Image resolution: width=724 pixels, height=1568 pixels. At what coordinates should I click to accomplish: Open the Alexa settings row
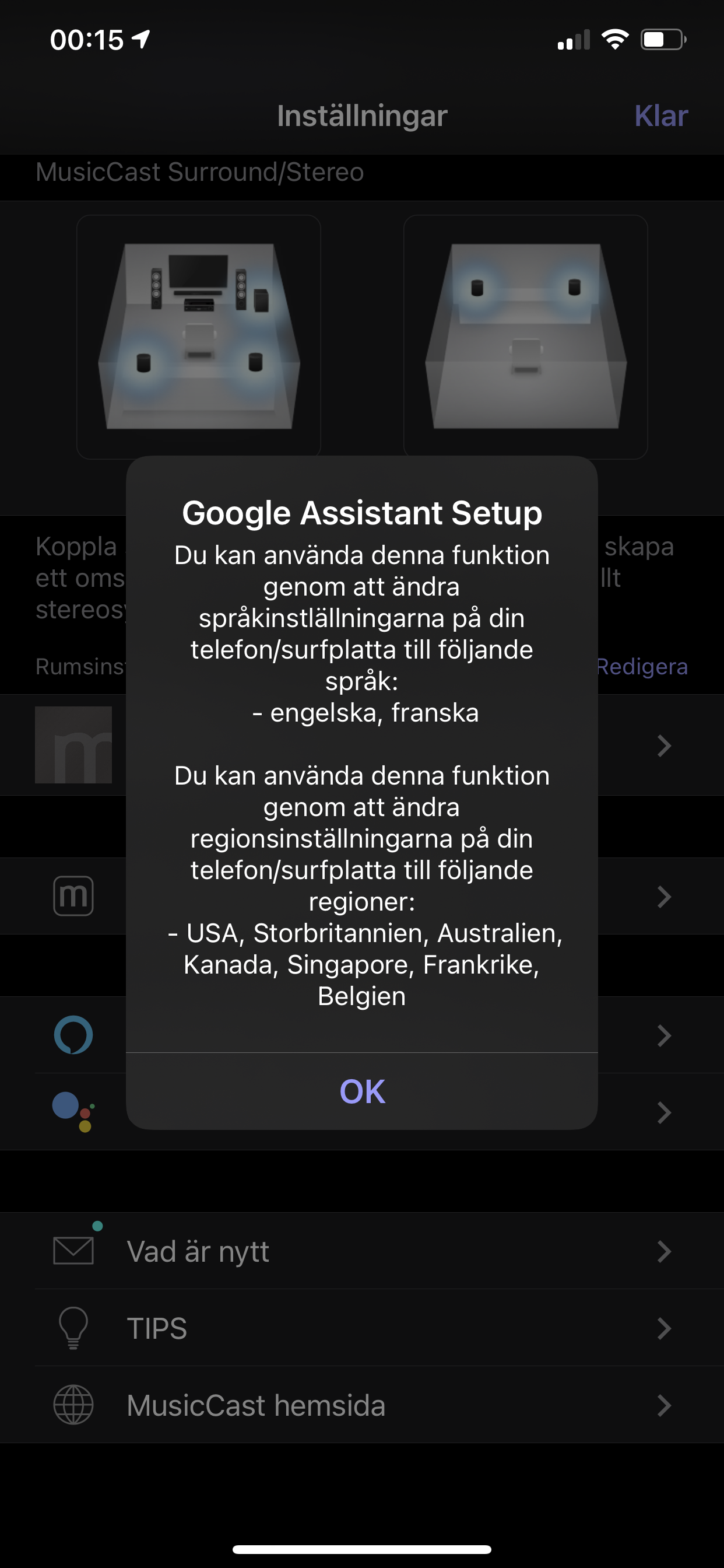(362, 1035)
